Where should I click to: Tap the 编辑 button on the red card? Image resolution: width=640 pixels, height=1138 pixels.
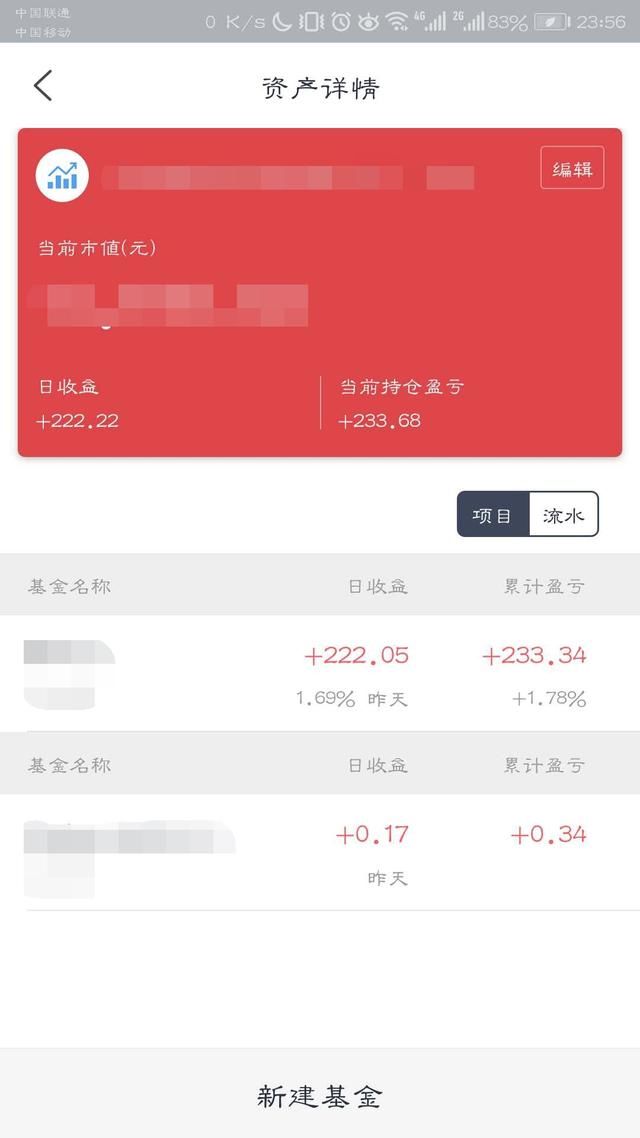pyautogui.click(x=572, y=168)
